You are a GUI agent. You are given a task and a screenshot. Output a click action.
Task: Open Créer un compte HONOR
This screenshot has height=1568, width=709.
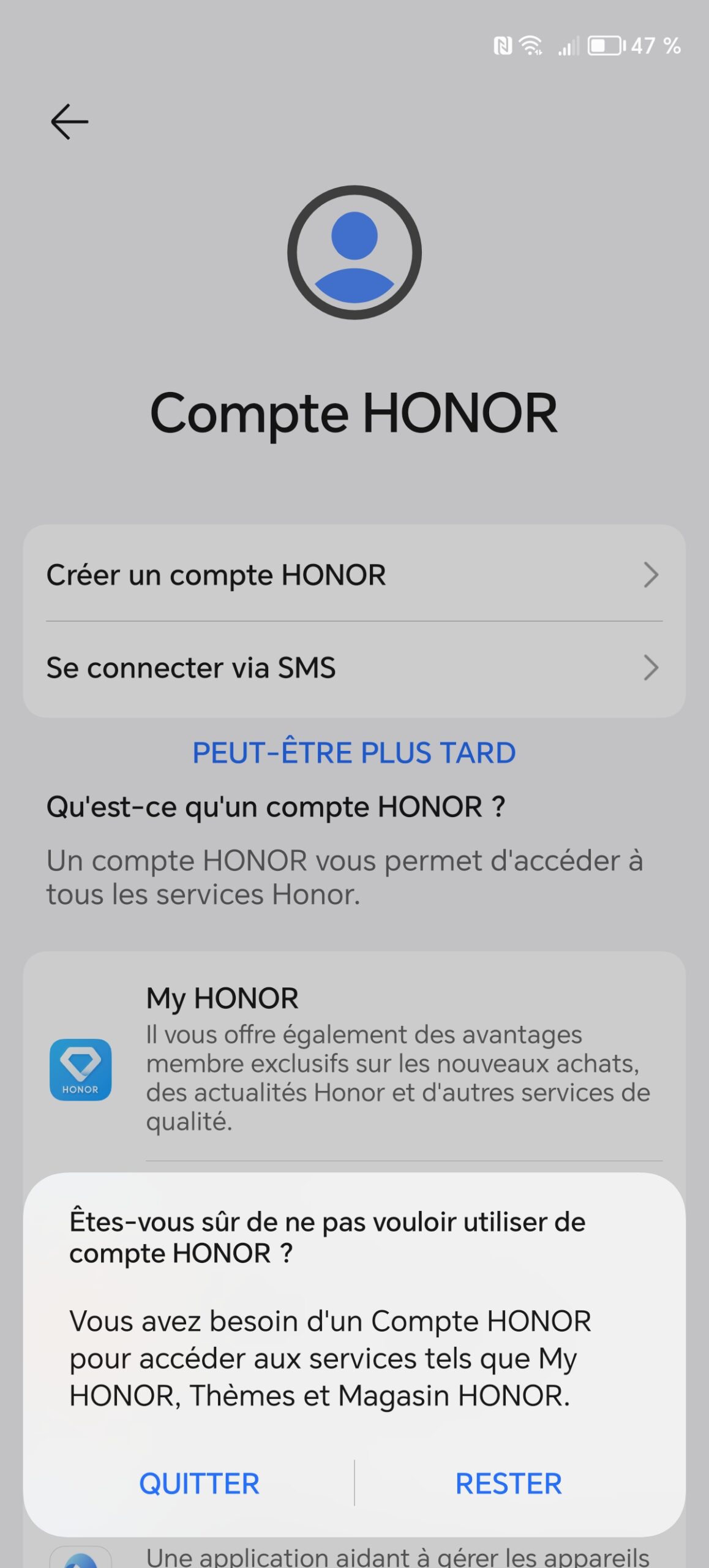[x=354, y=575]
